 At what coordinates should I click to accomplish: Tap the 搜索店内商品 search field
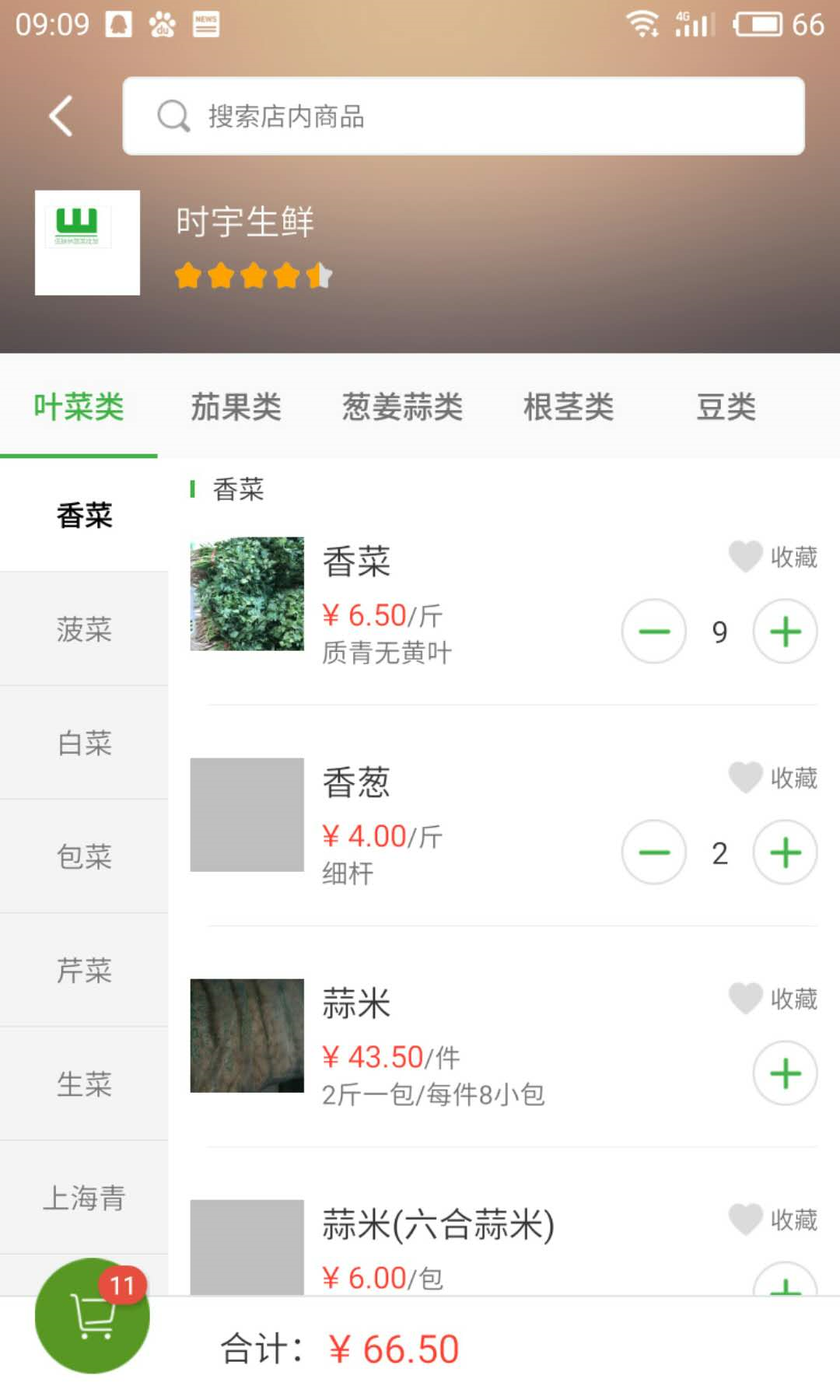[464, 116]
